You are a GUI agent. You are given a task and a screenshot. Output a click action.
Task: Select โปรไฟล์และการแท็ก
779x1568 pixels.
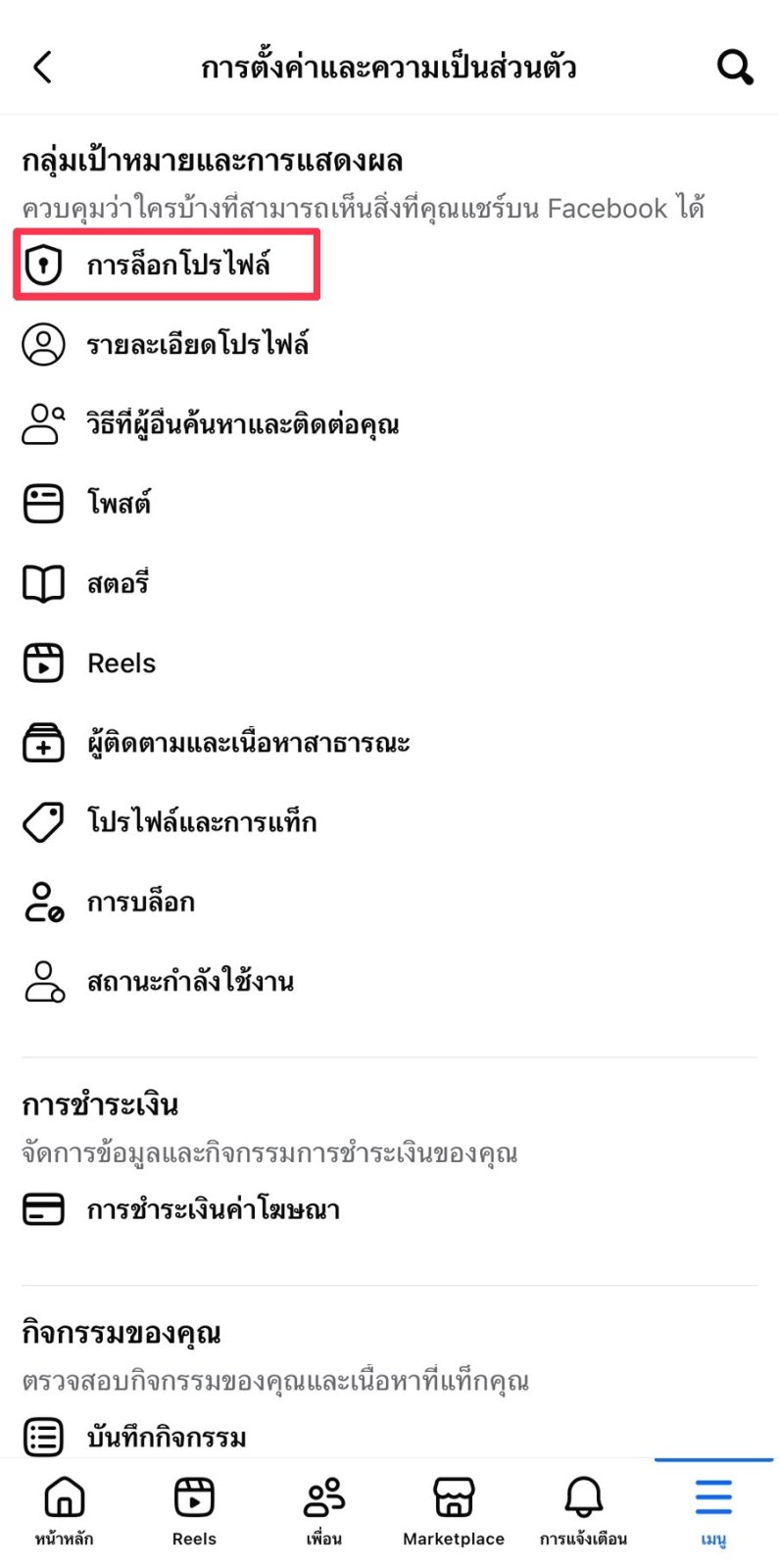pos(389,822)
